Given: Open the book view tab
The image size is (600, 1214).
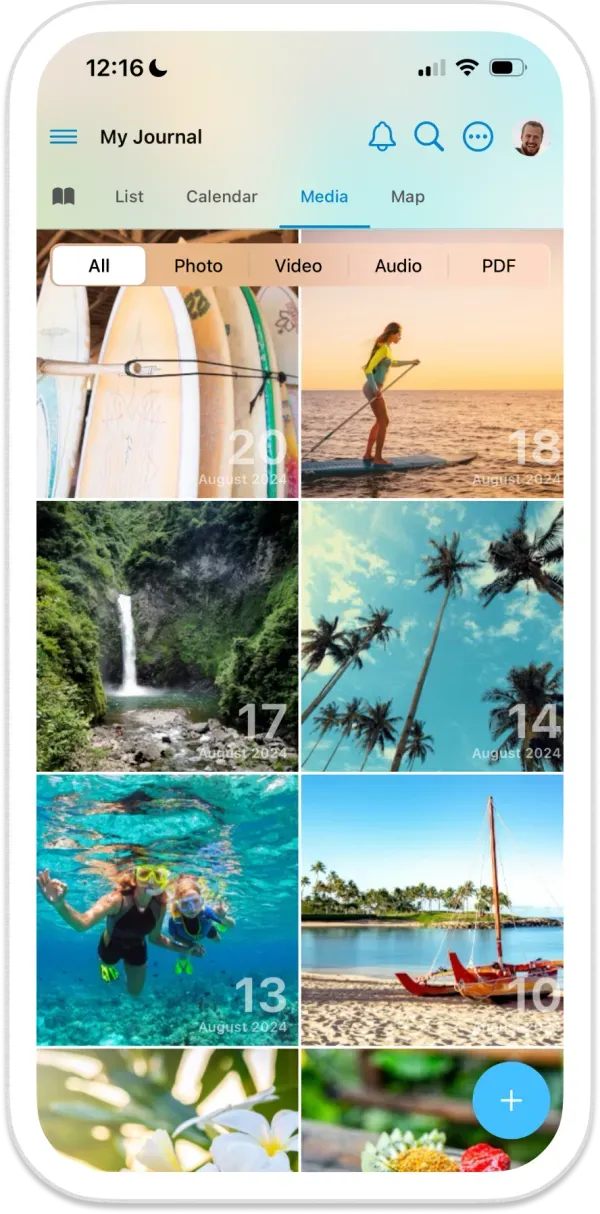Looking at the screenshot, I should (63, 197).
